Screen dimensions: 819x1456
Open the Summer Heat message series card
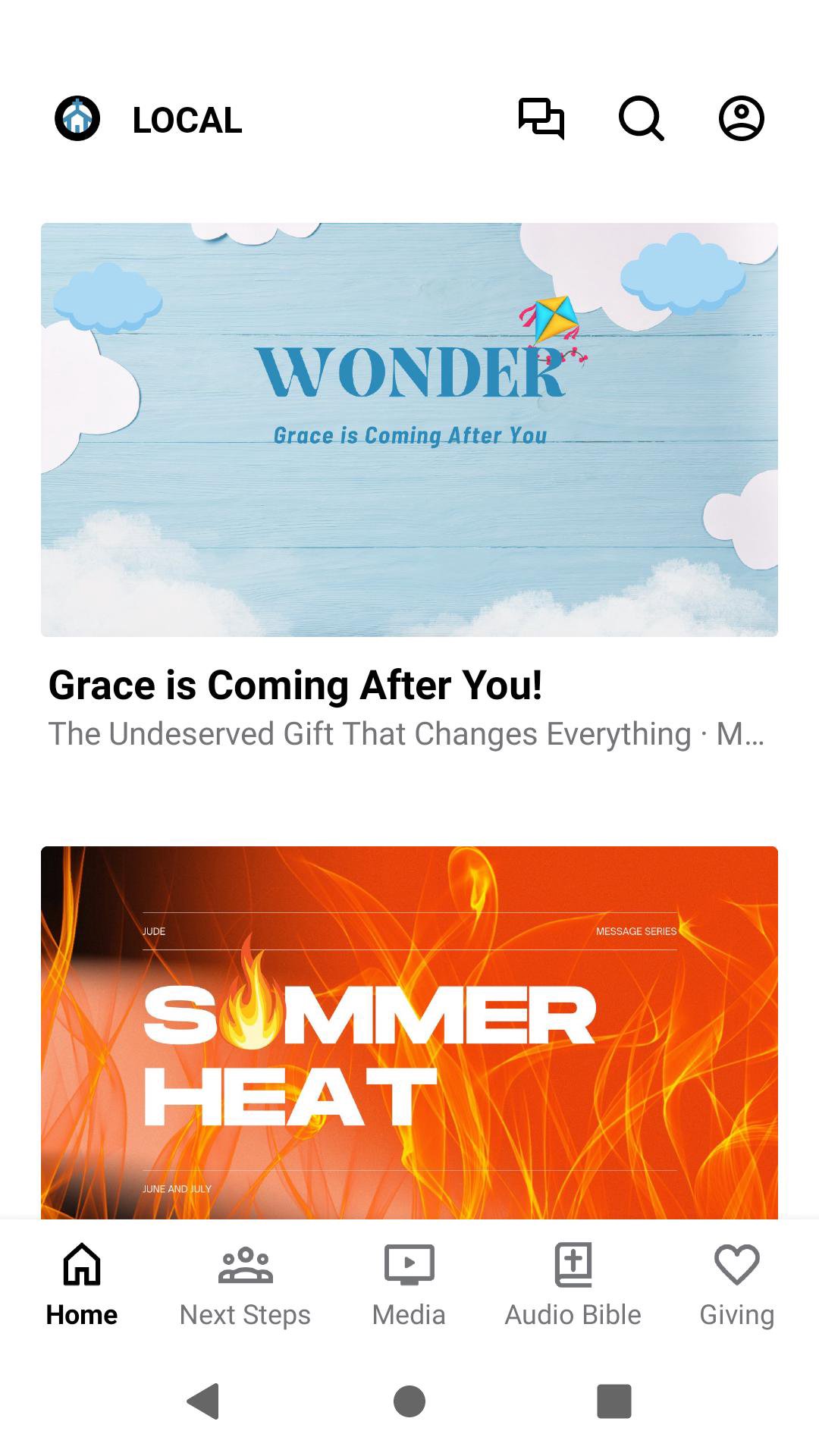[x=409, y=1031]
